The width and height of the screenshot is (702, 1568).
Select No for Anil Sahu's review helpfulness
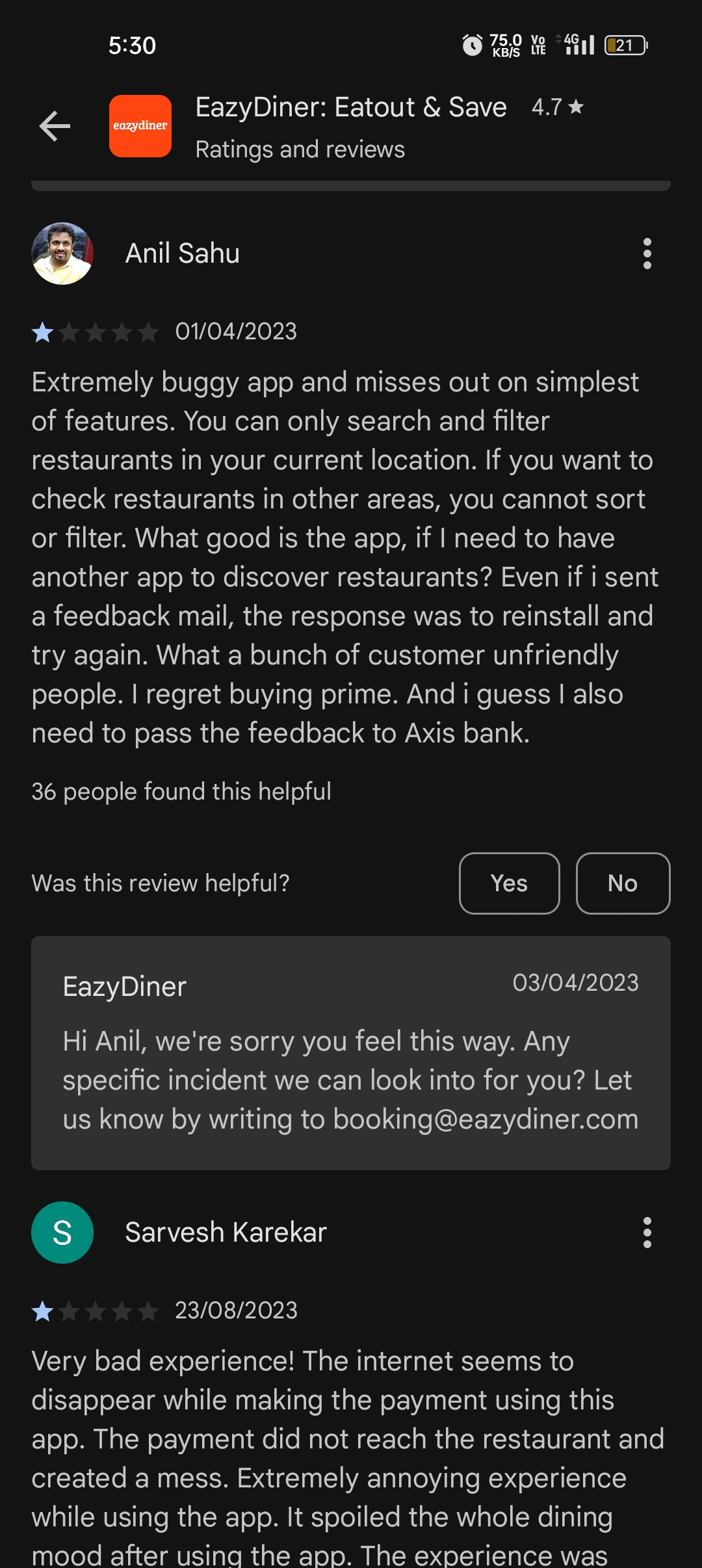(x=622, y=883)
